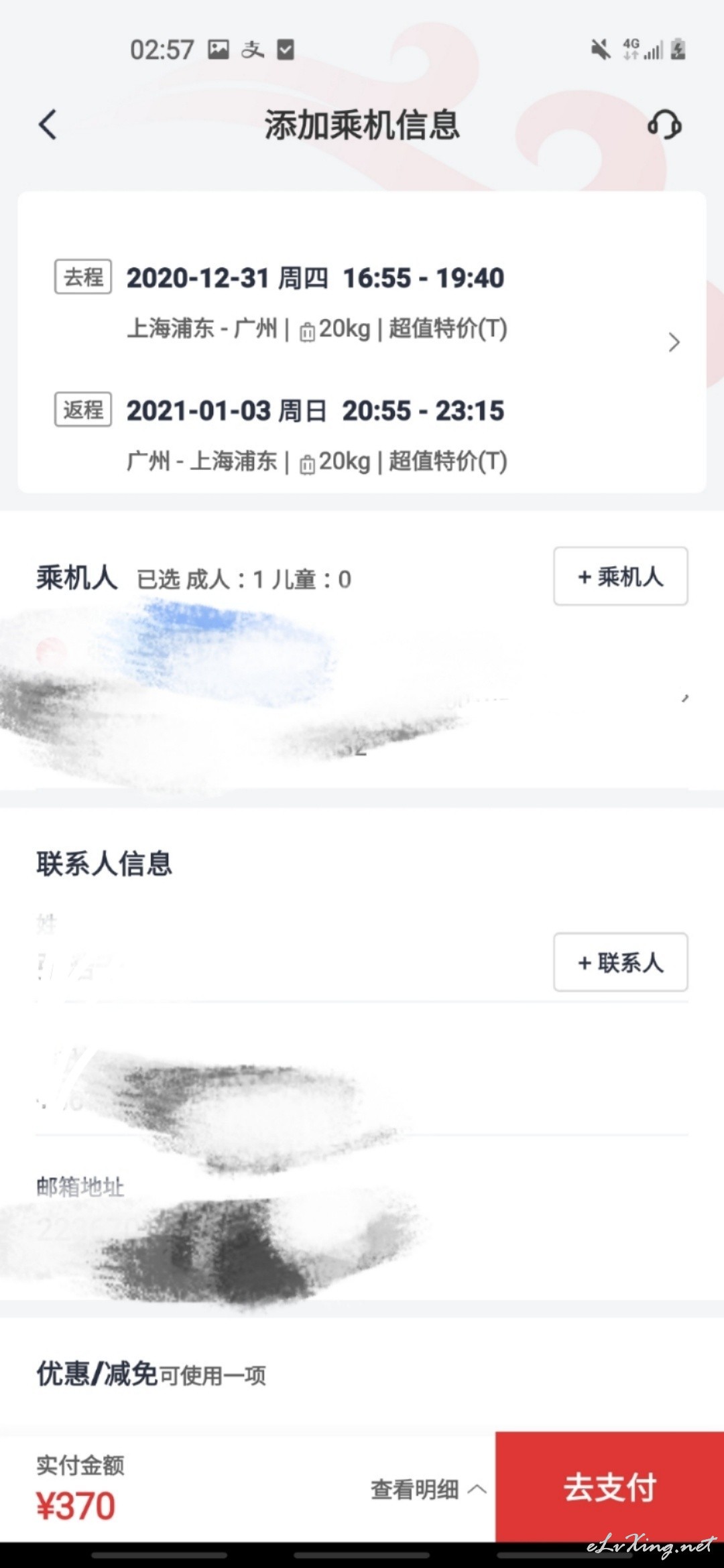Viewport: 724px width, 1568px height.
Task: Go back from 添加乘机信息 page
Action: pyautogui.click(x=48, y=125)
